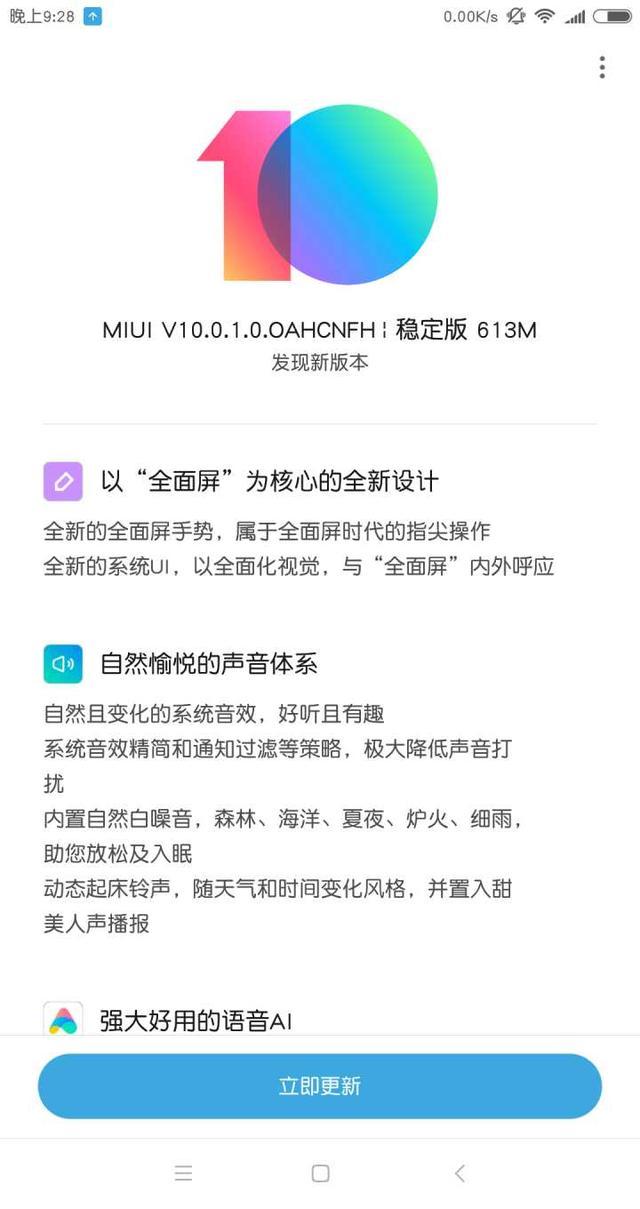The image size is (640, 1209).
Task: Go to the home screen
Action: click(320, 1173)
